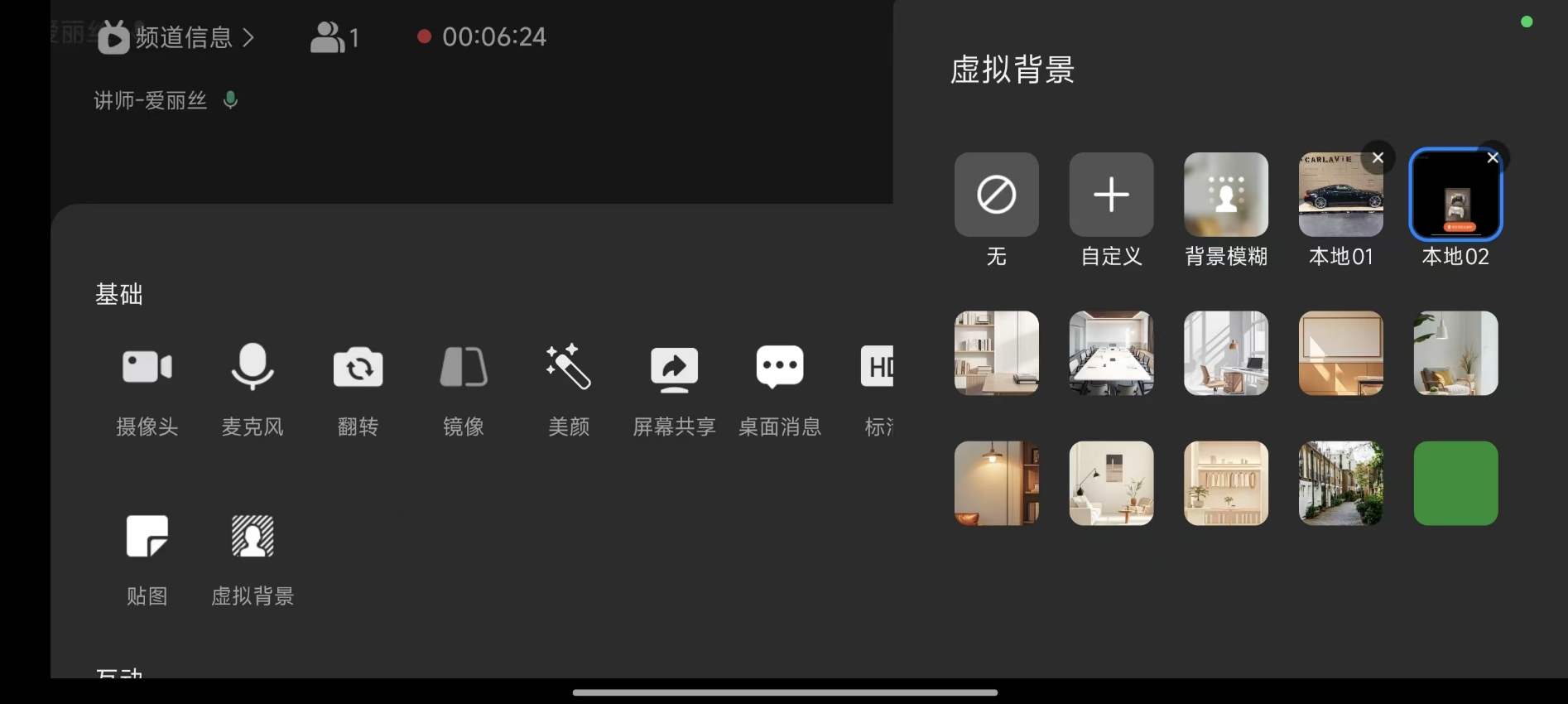The height and width of the screenshot is (704, 1568).
Task: Pick the street alley background
Action: (x=1340, y=483)
